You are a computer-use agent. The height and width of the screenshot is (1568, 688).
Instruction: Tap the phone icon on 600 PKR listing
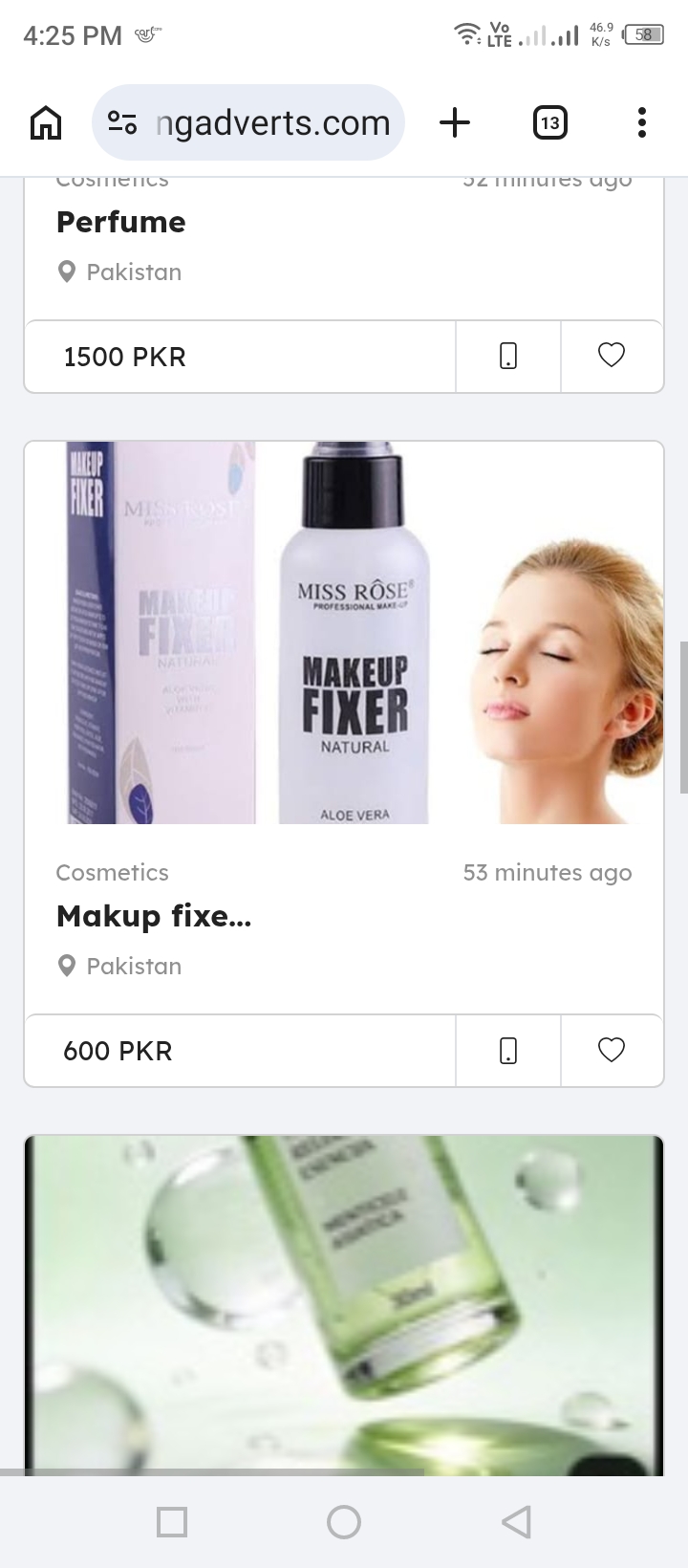tap(508, 1051)
